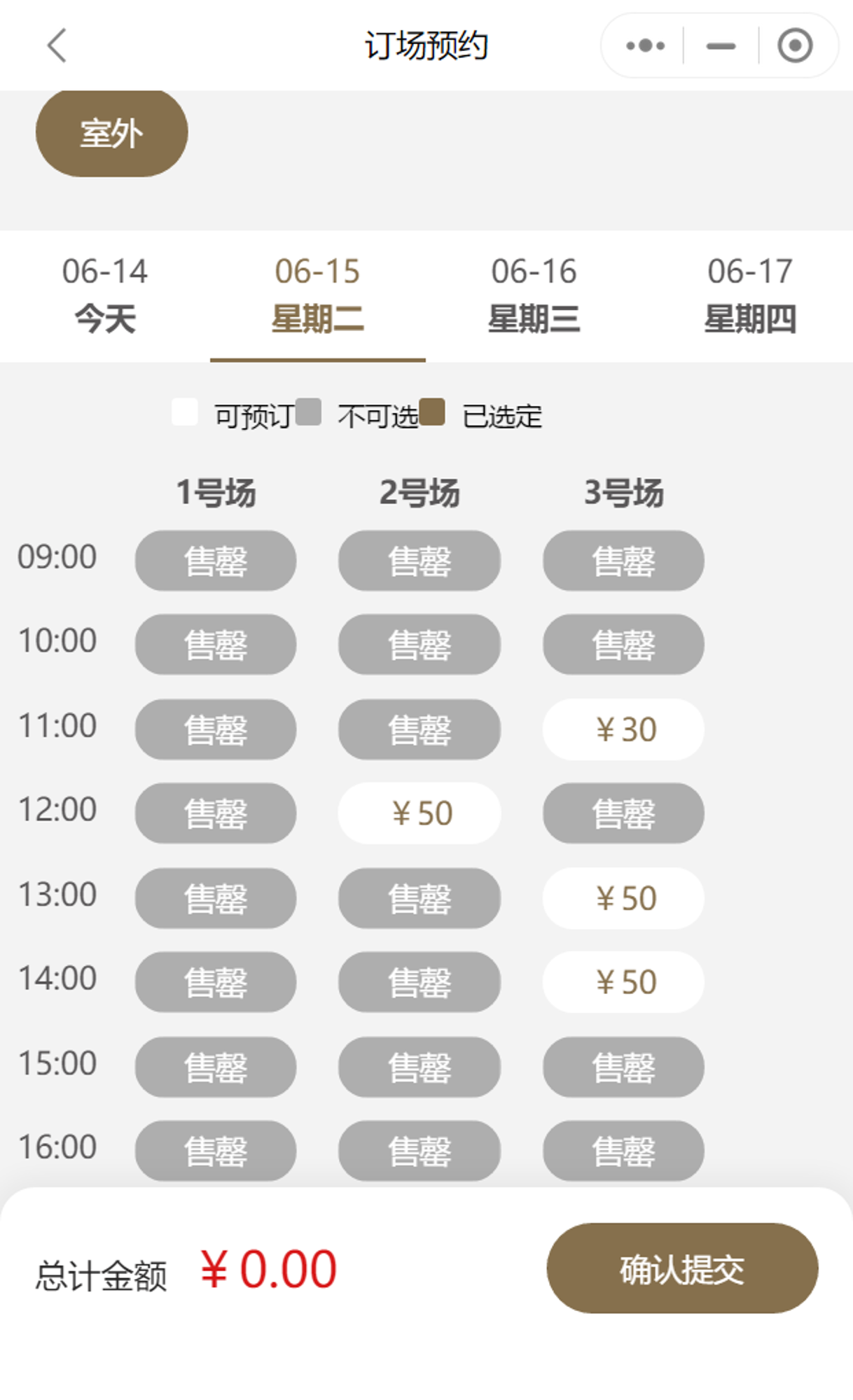Image resolution: width=853 pixels, height=1400 pixels.
Task: Switch to the 06-17 星期四 date tab
Action: (x=749, y=295)
